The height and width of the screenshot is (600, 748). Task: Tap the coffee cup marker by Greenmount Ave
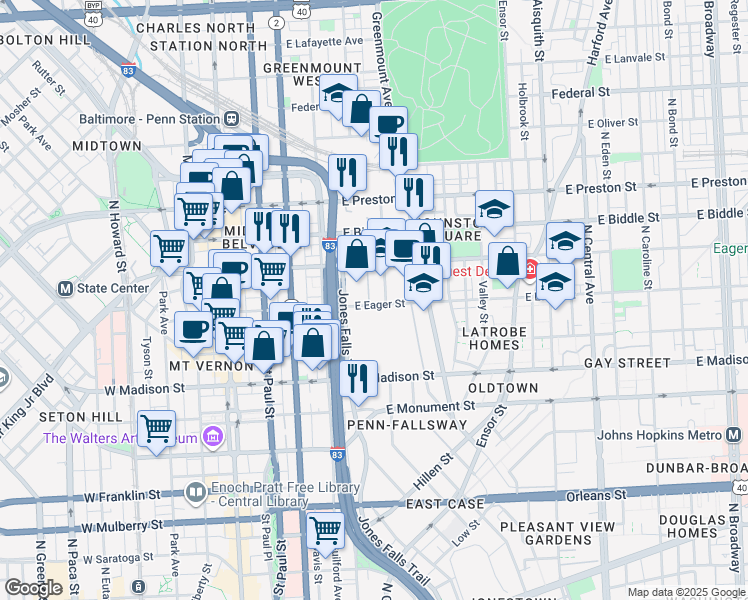(388, 124)
